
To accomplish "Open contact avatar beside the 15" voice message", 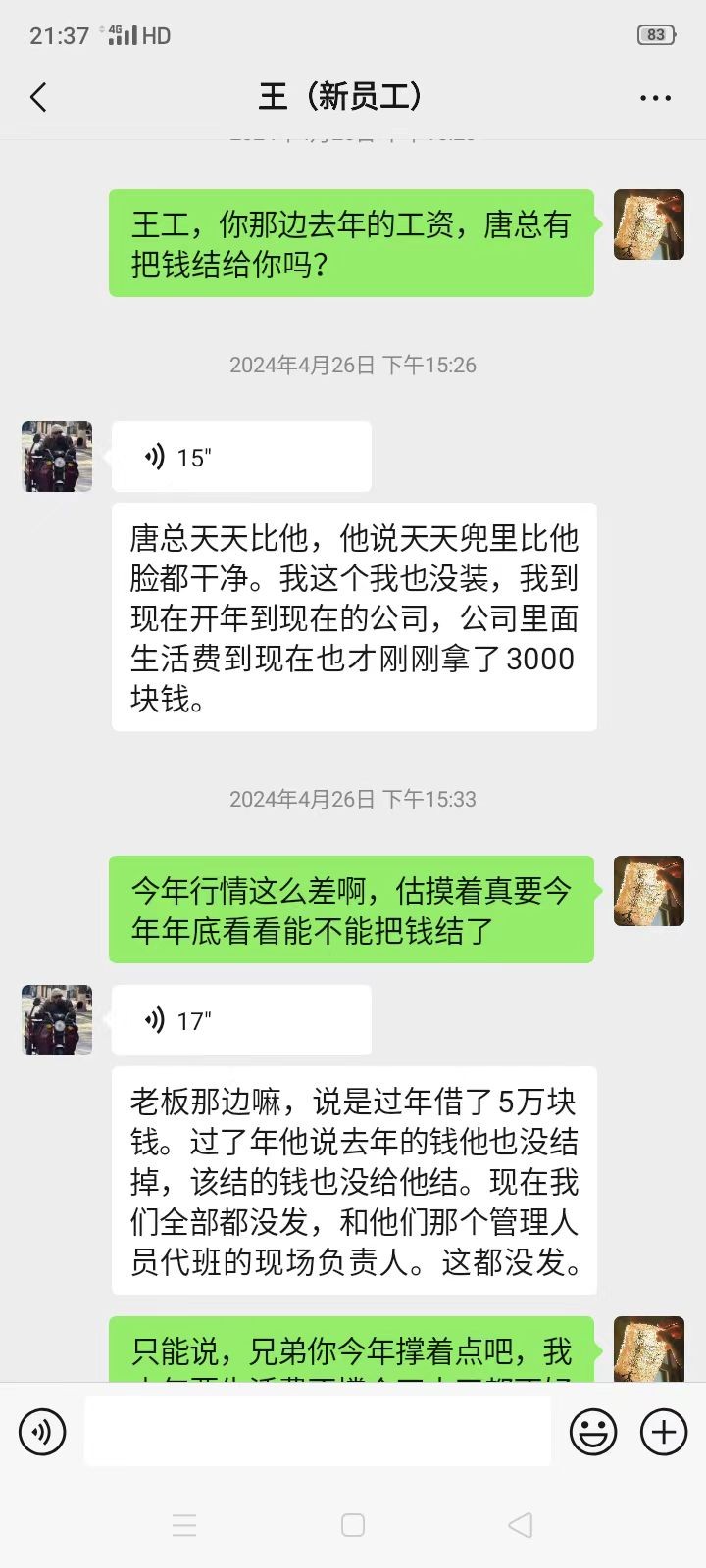I will coord(57,457).
